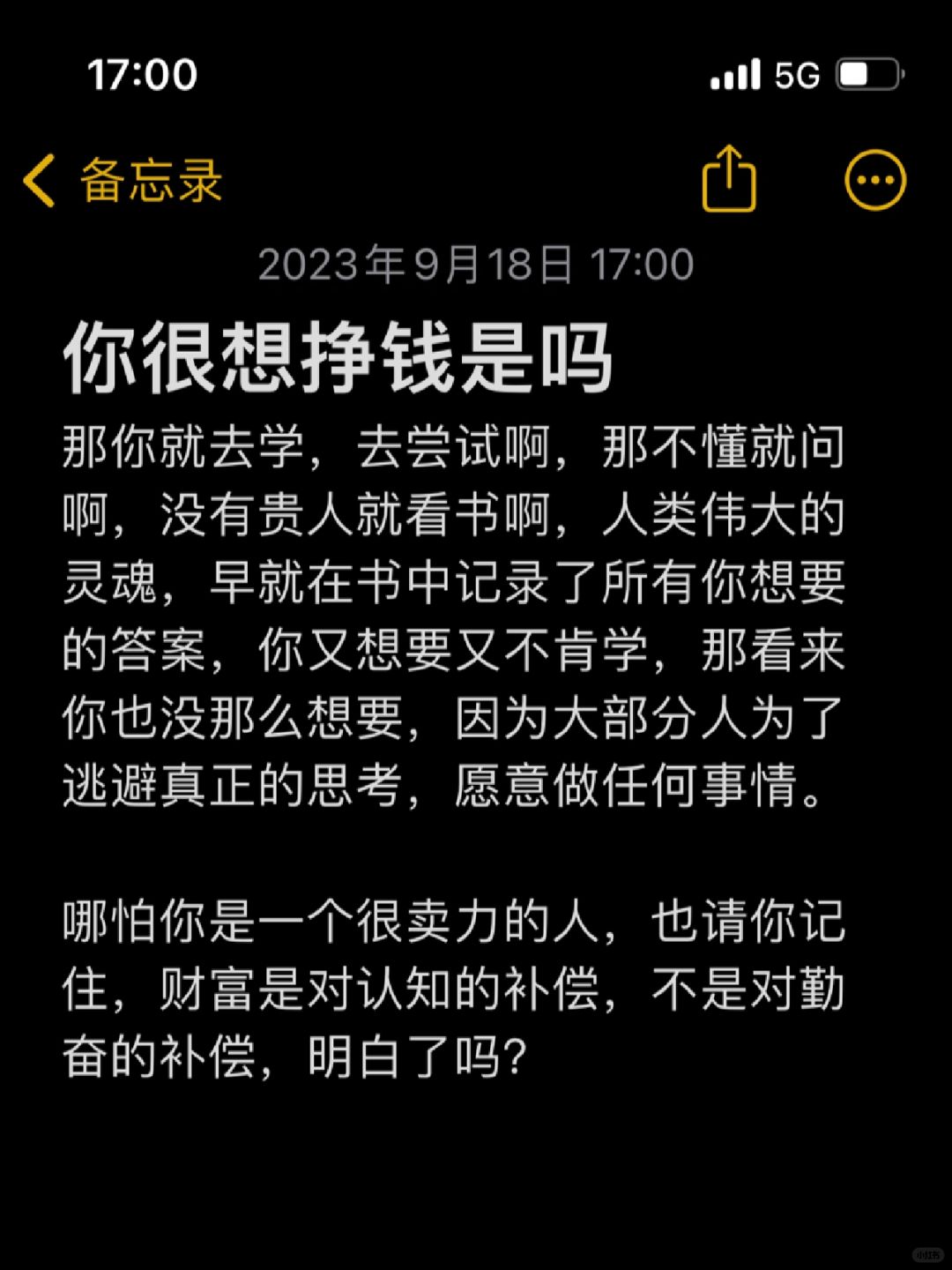Tap the back chevron arrow
The height and width of the screenshot is (1270, 952).
36,178
